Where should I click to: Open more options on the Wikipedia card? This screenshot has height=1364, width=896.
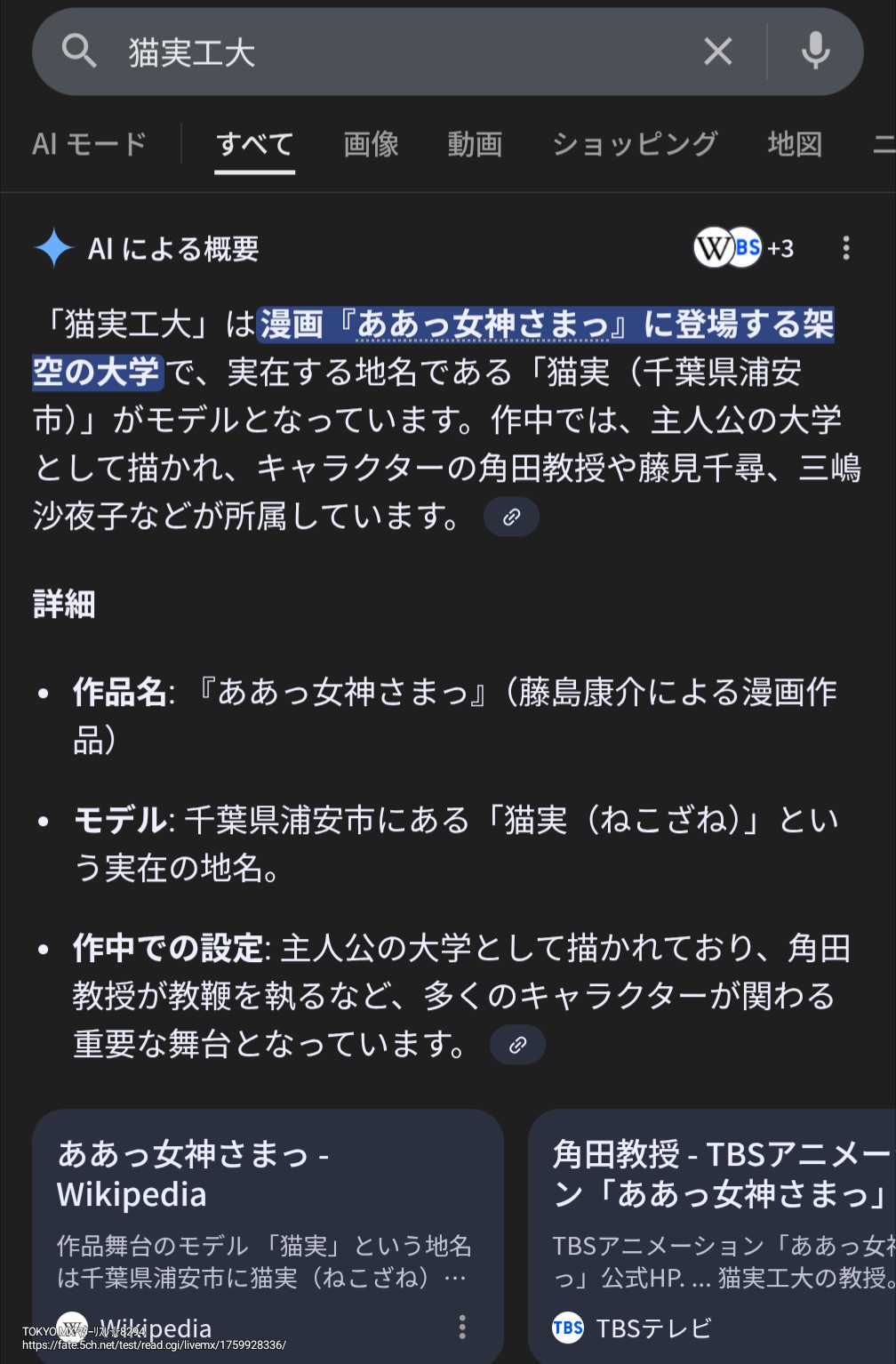point(462,1328)
